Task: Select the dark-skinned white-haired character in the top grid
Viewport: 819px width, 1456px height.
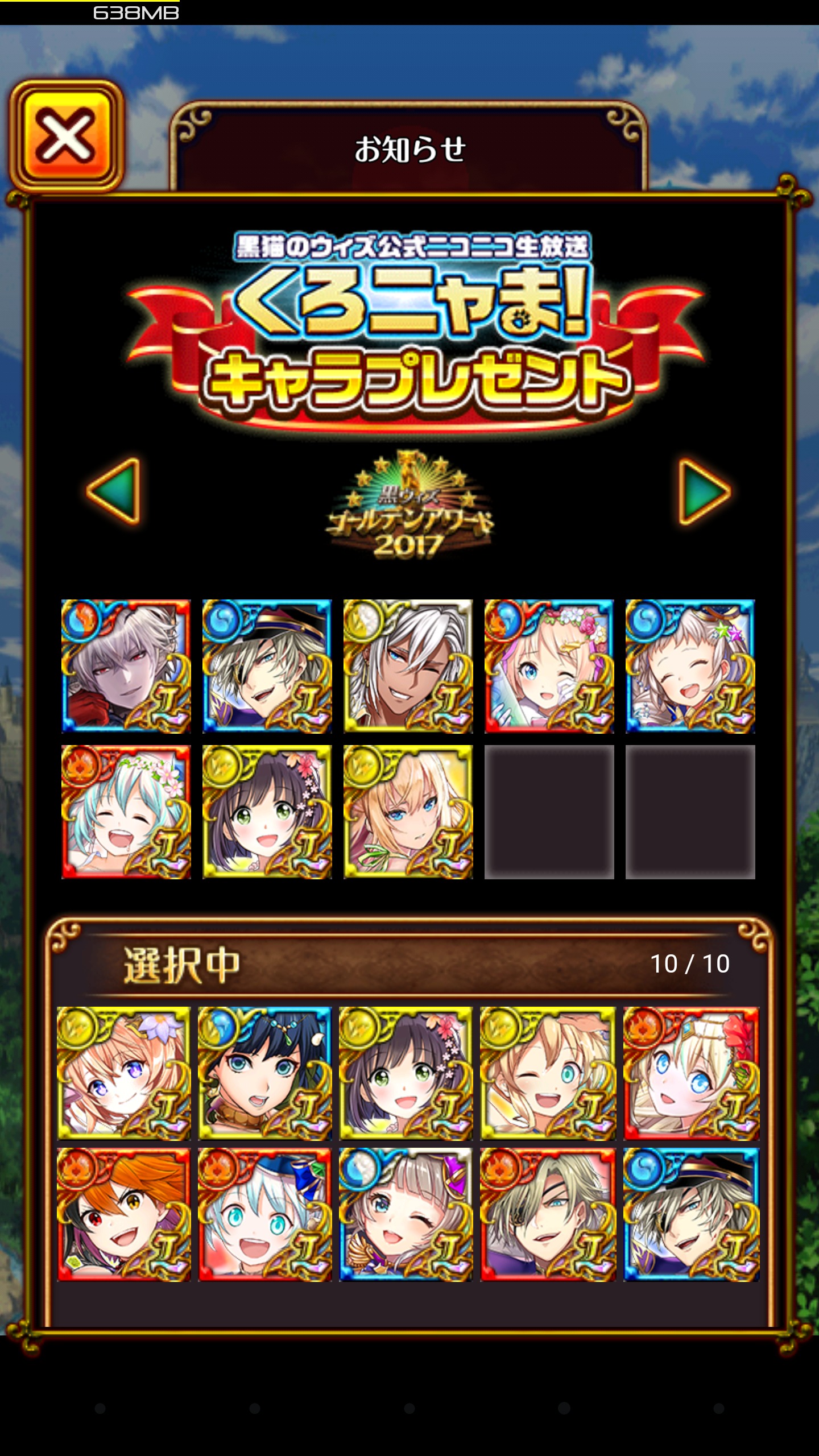Action: pos(408,666)
